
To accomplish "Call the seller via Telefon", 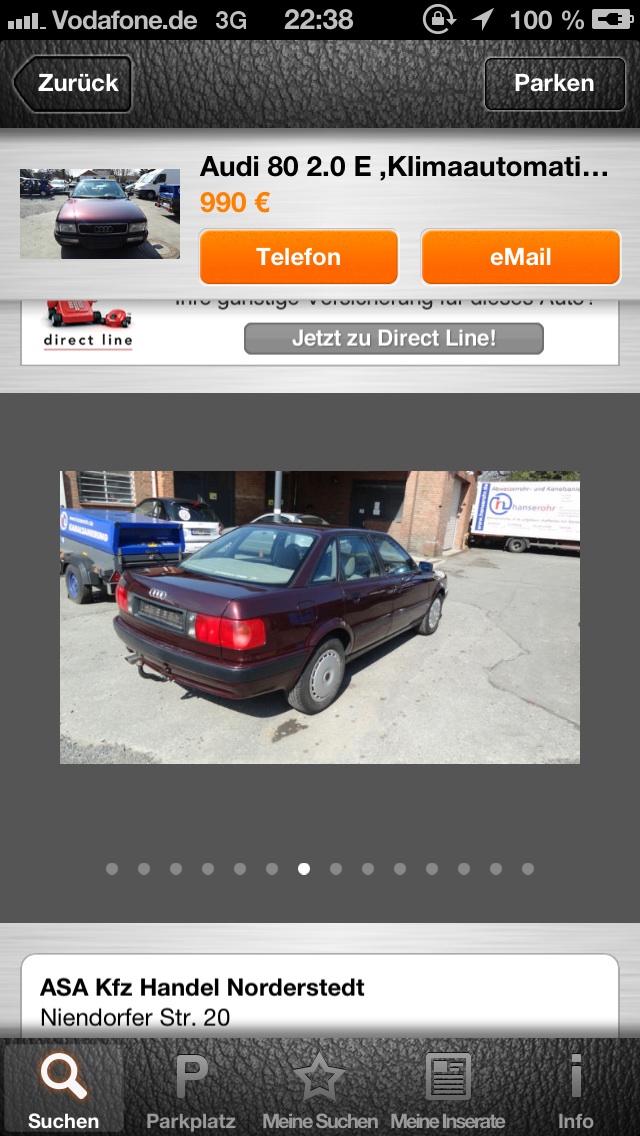I will point(299,257).
